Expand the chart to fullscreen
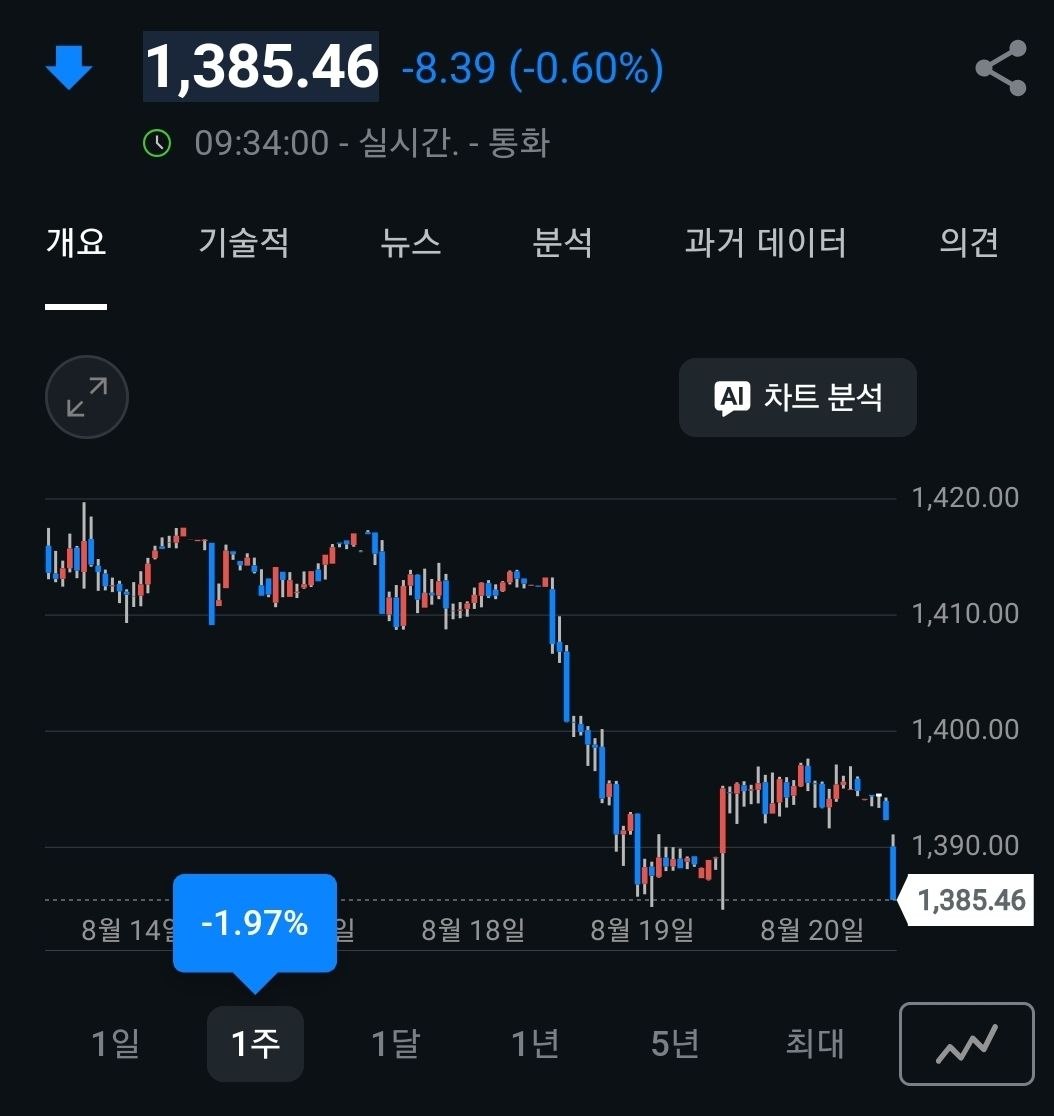The width and height of the screenshot is (1054, 1116). 87,397
